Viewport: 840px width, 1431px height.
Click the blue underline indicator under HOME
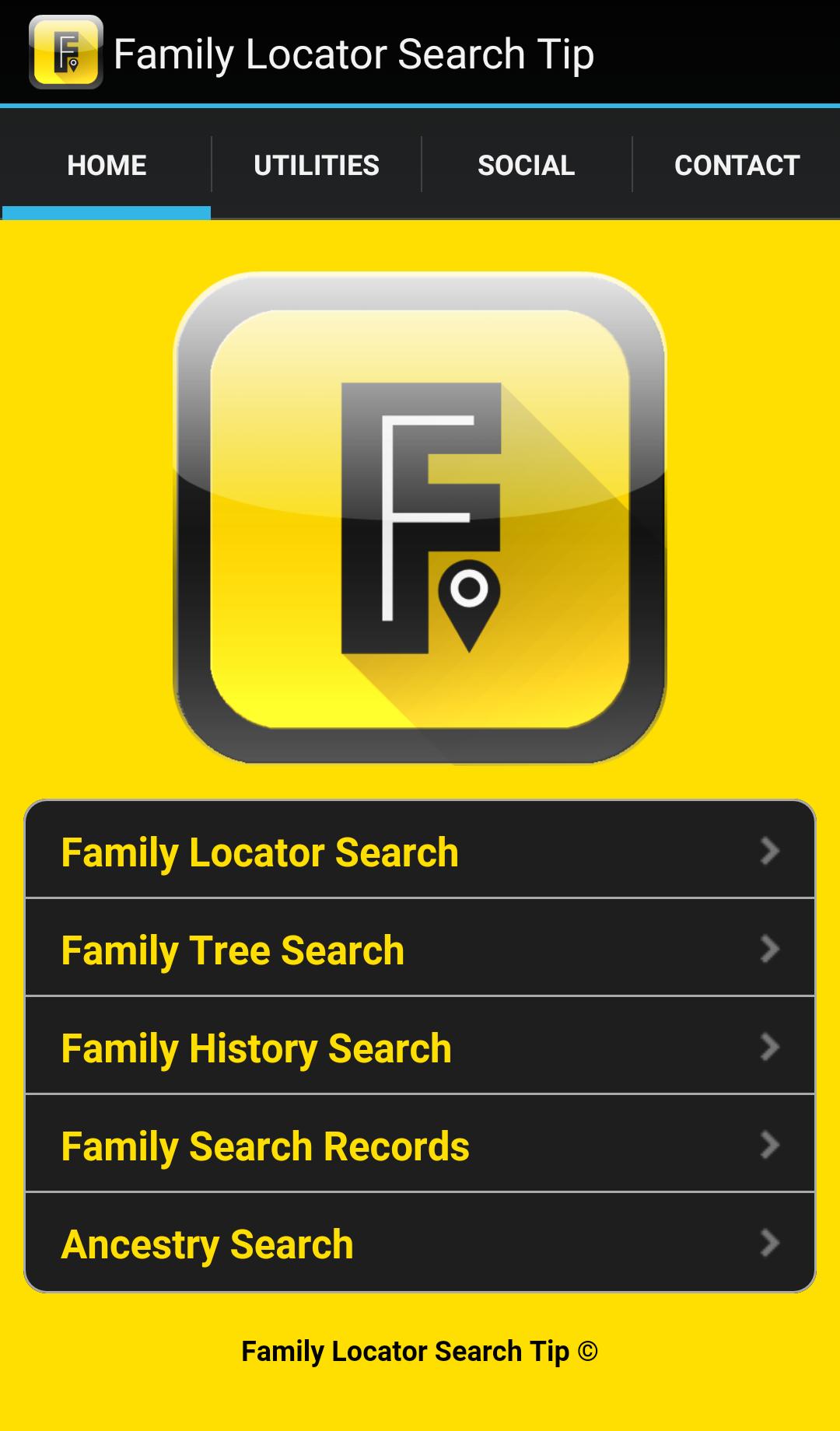coord(106,211)
